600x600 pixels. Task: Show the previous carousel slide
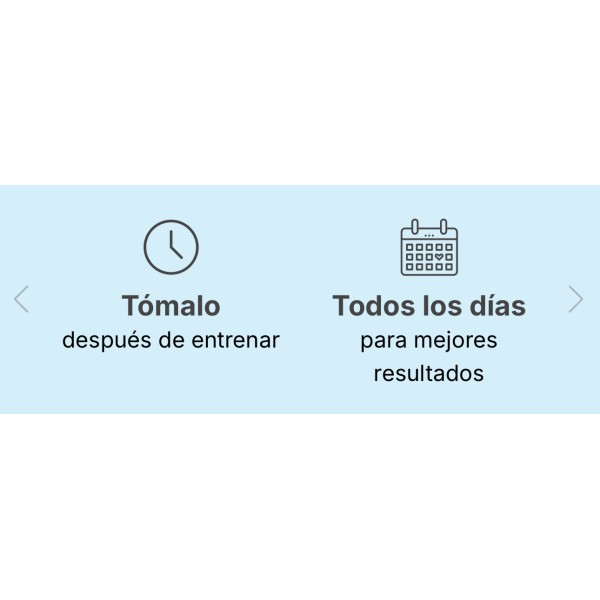(x=21, y=299)
